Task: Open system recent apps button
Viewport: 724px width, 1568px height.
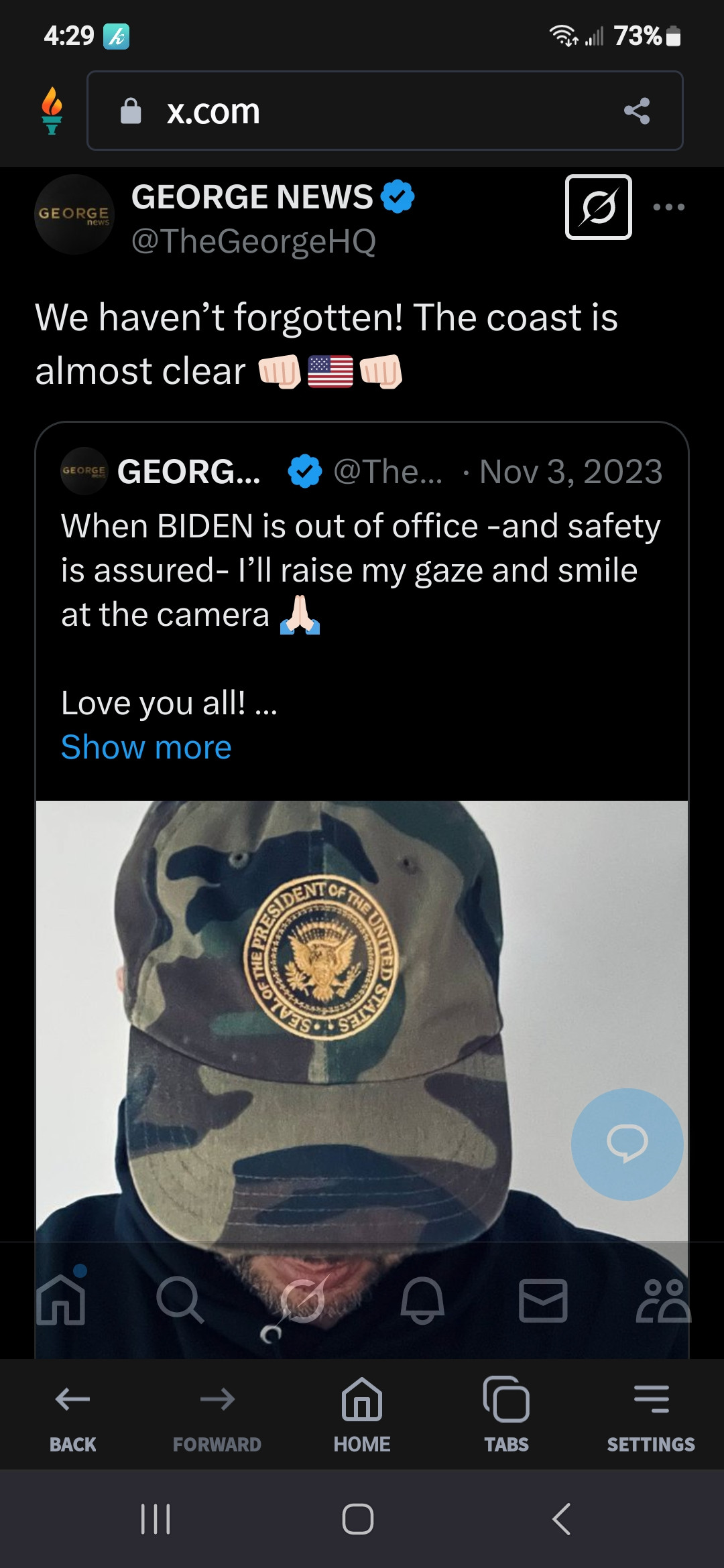Action: pos(156,1519)
